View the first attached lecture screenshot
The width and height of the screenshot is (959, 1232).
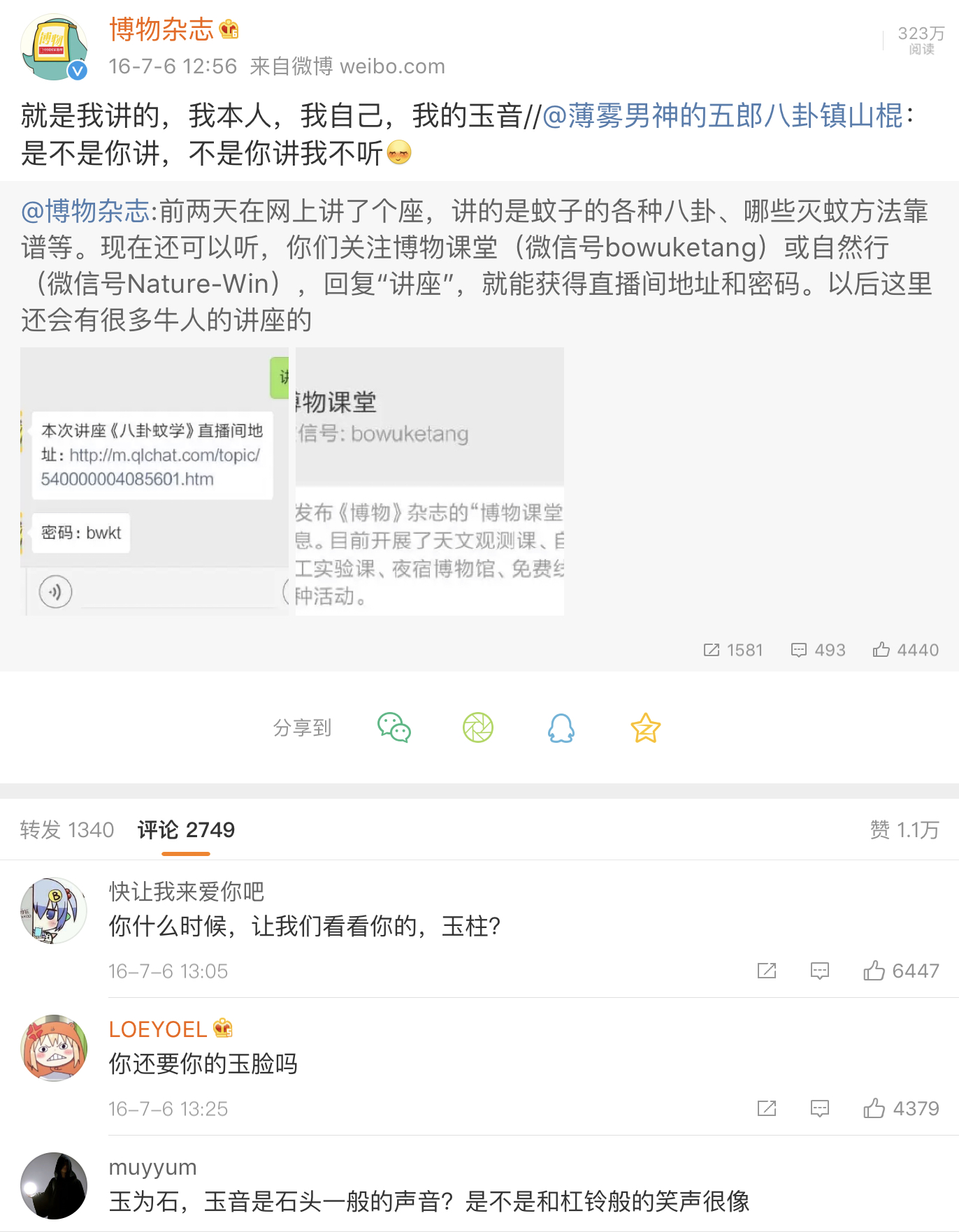[154, 481]
